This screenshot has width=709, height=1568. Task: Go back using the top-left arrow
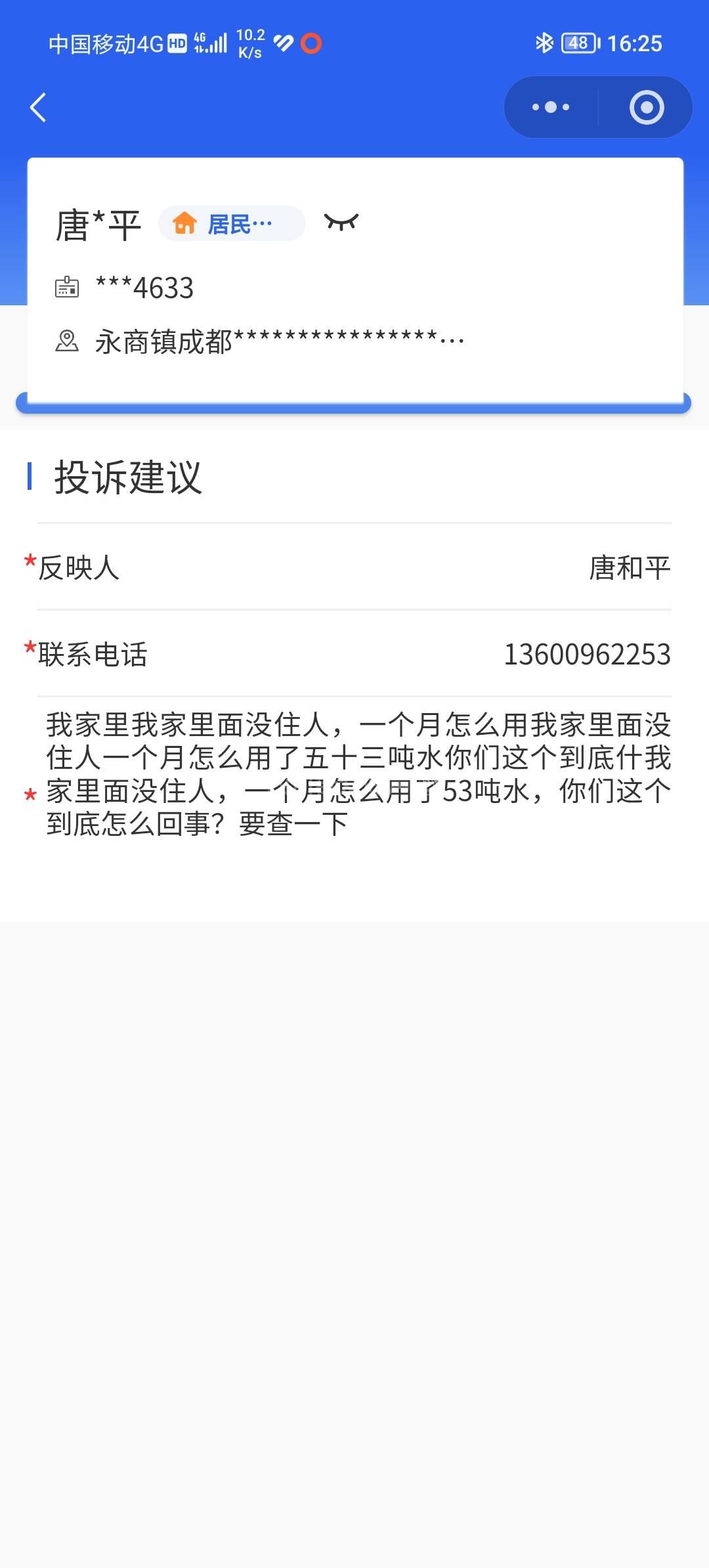coord(38,107)
